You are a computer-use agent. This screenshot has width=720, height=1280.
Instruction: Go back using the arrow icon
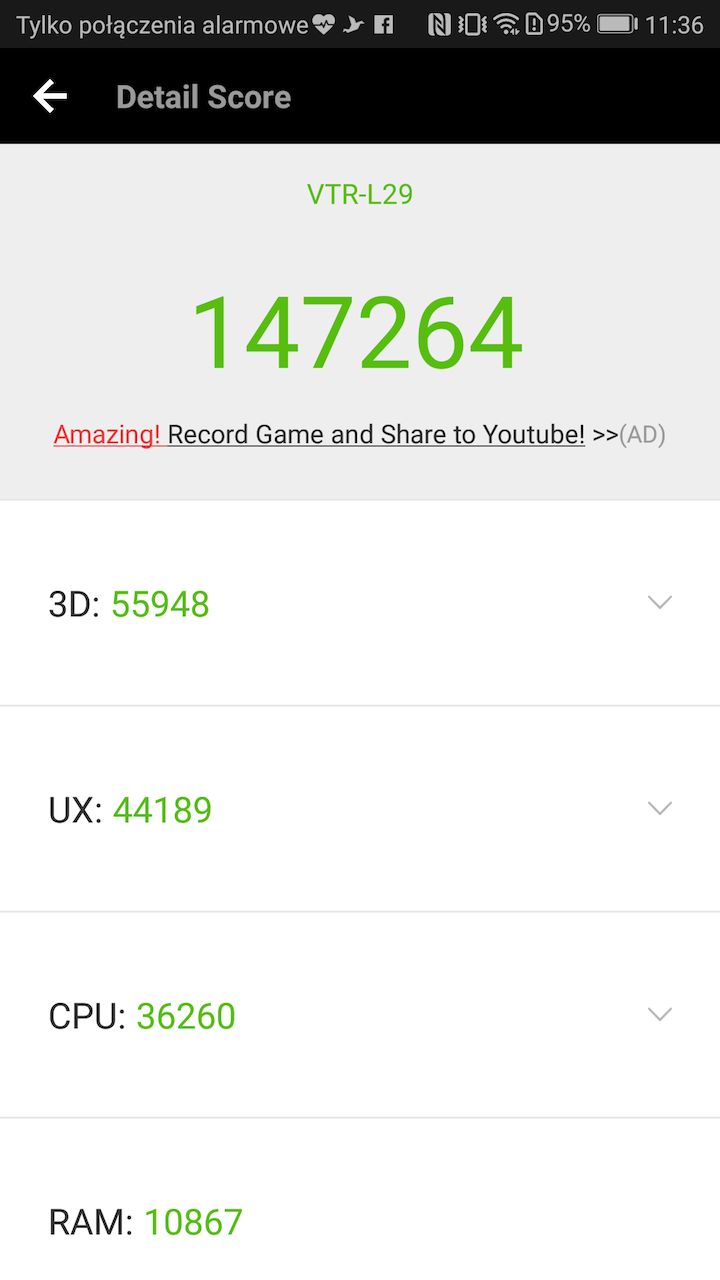point(50,97)
